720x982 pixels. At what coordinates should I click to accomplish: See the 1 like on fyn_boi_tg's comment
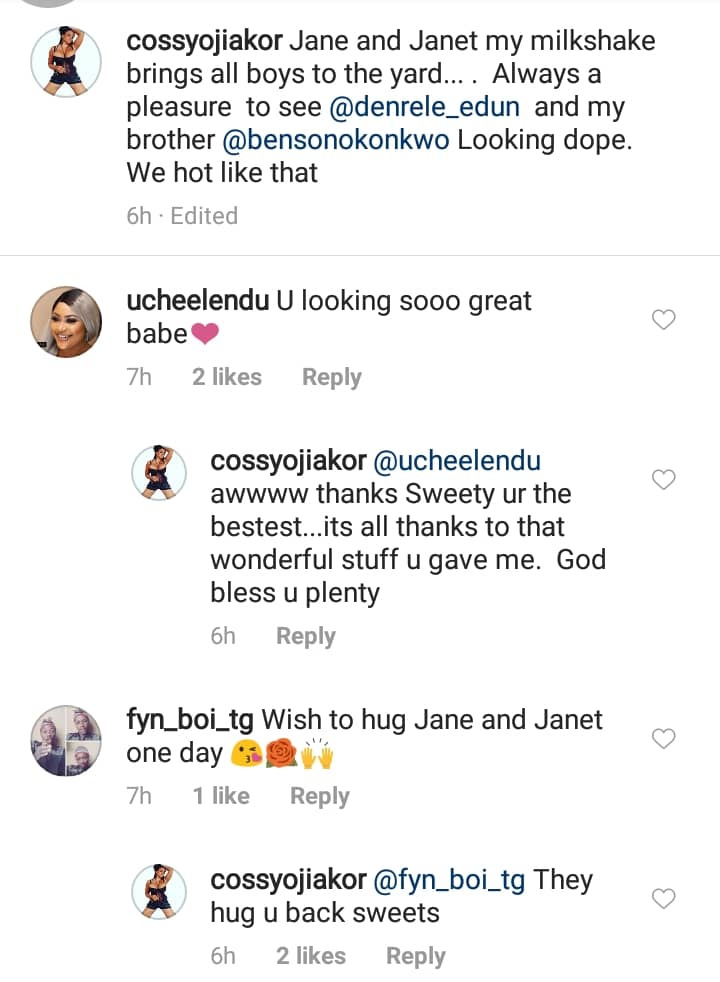click(221, 796)
